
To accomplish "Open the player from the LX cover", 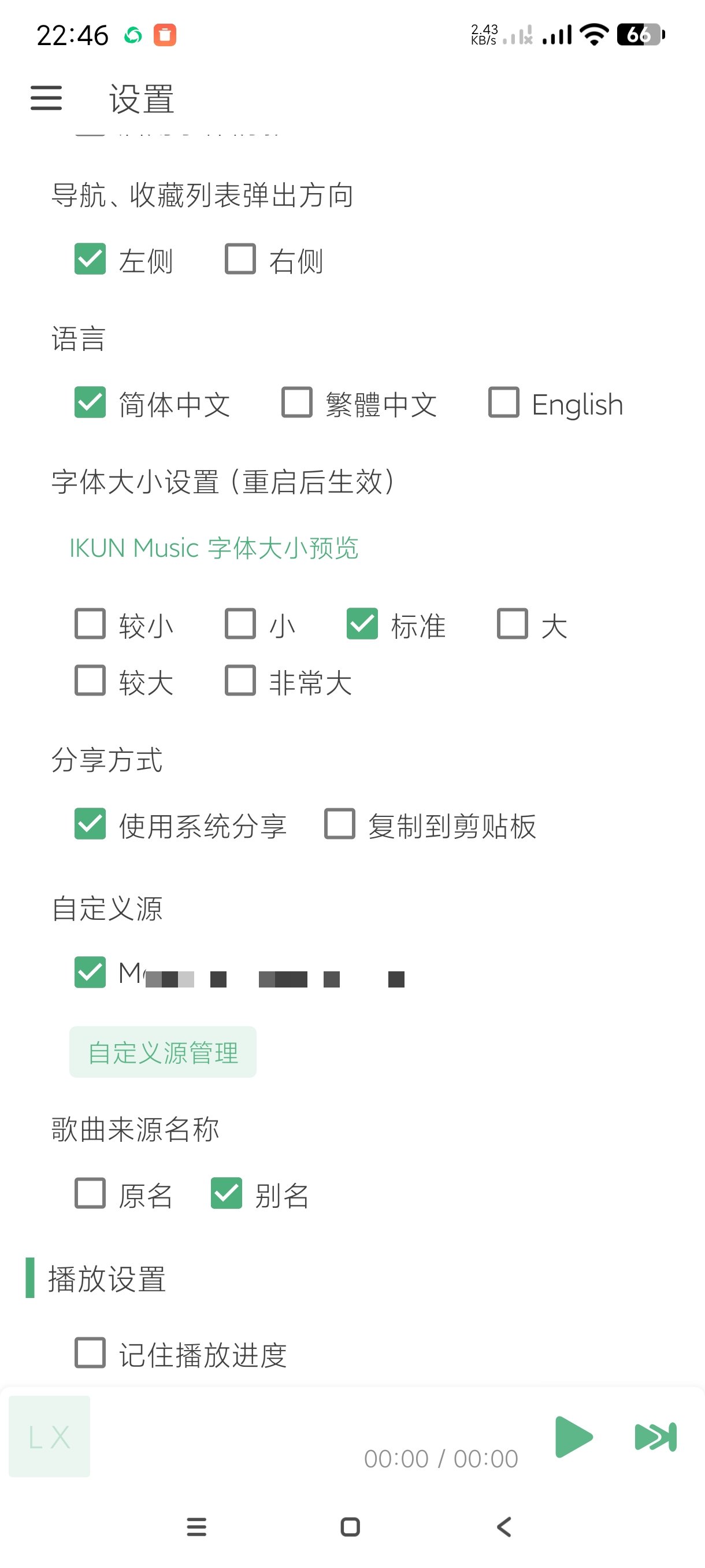I will click(49, 1437).
